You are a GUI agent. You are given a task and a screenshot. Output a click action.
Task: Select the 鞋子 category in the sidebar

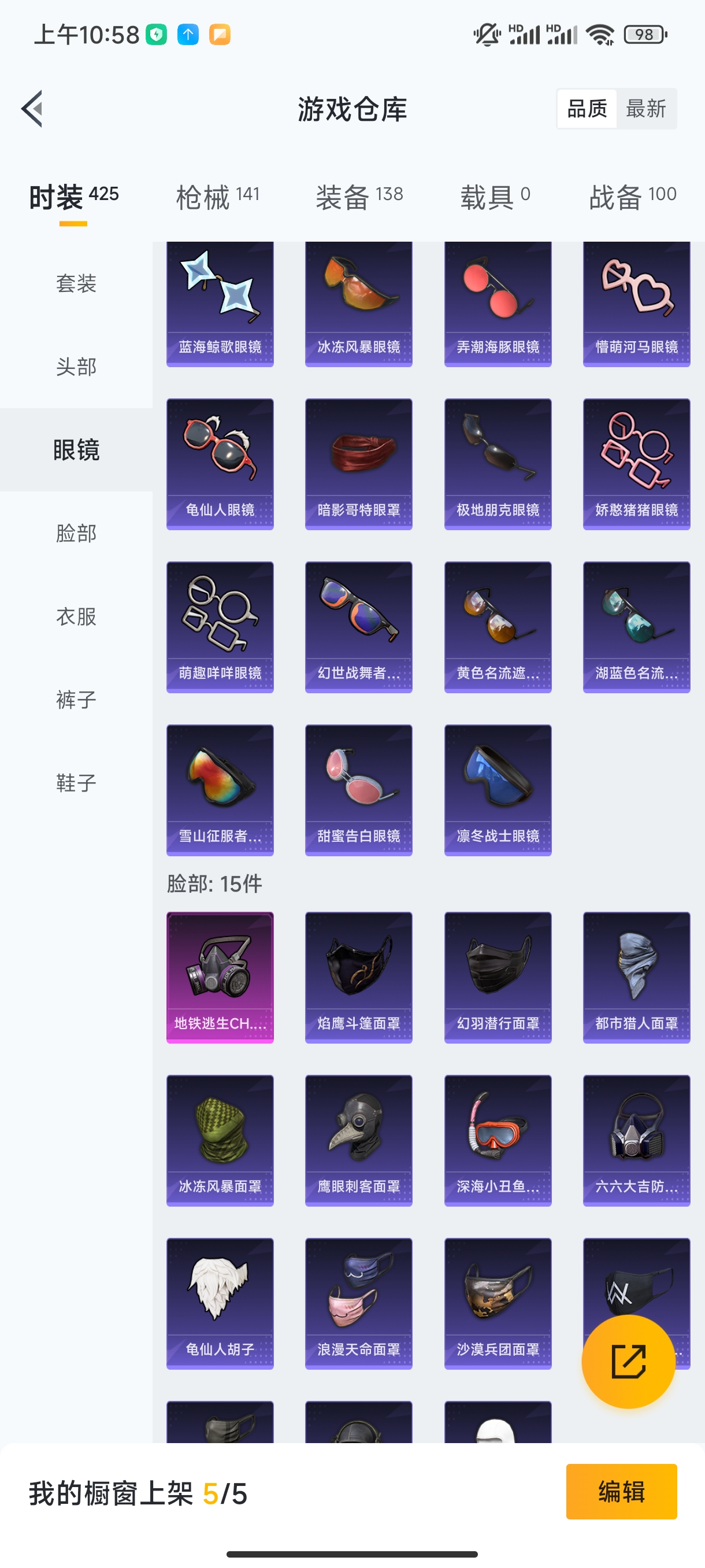(x=76, y=783)
